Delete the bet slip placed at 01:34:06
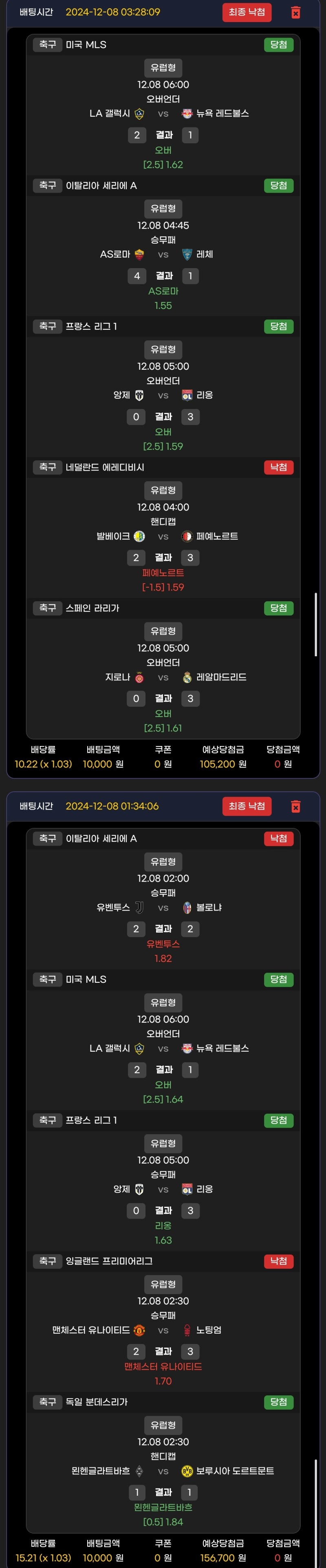The image size is (326, 1568). click(x=295, y=806)
